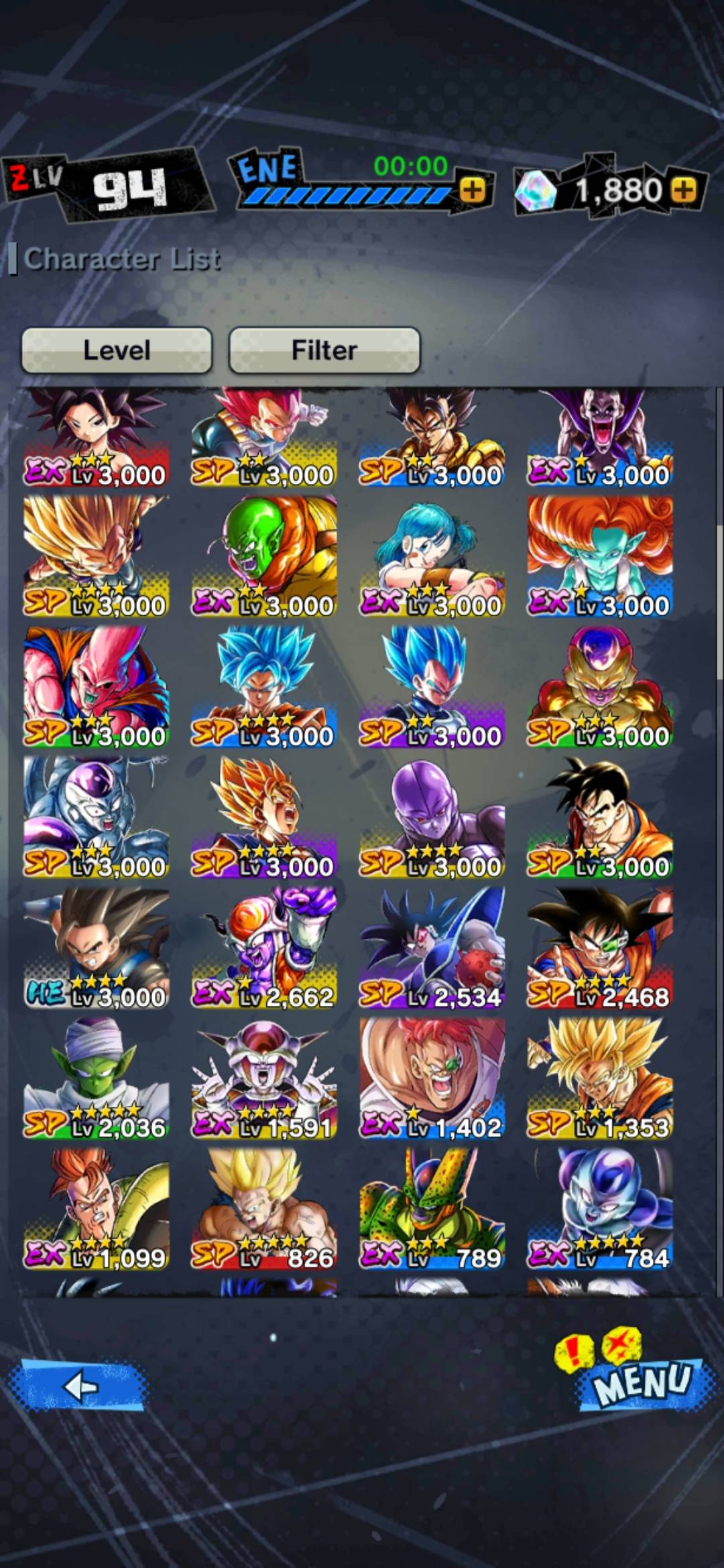
Task: Add crystals with the plus icon beside 1,880
Action: 683,190
